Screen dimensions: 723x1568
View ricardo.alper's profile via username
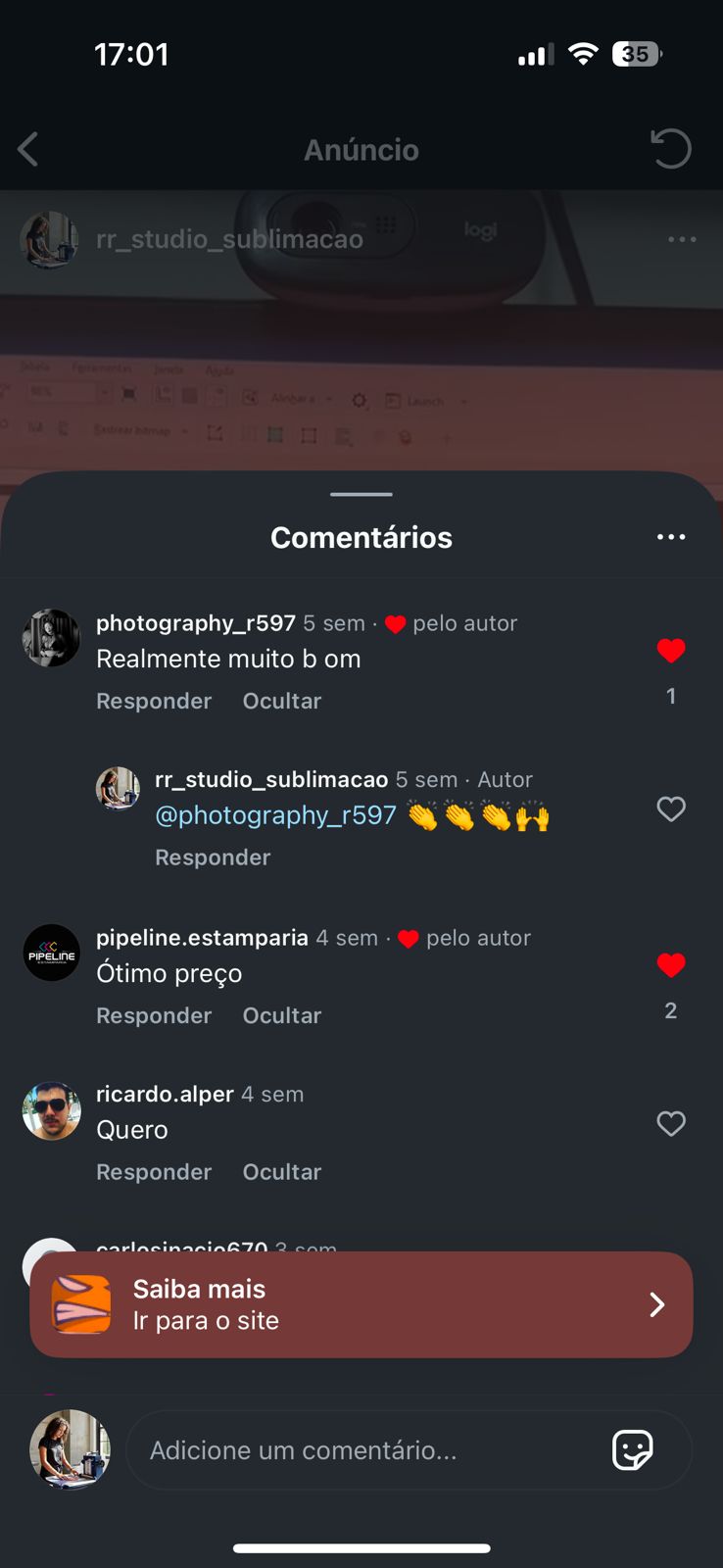coord(165,1094)
